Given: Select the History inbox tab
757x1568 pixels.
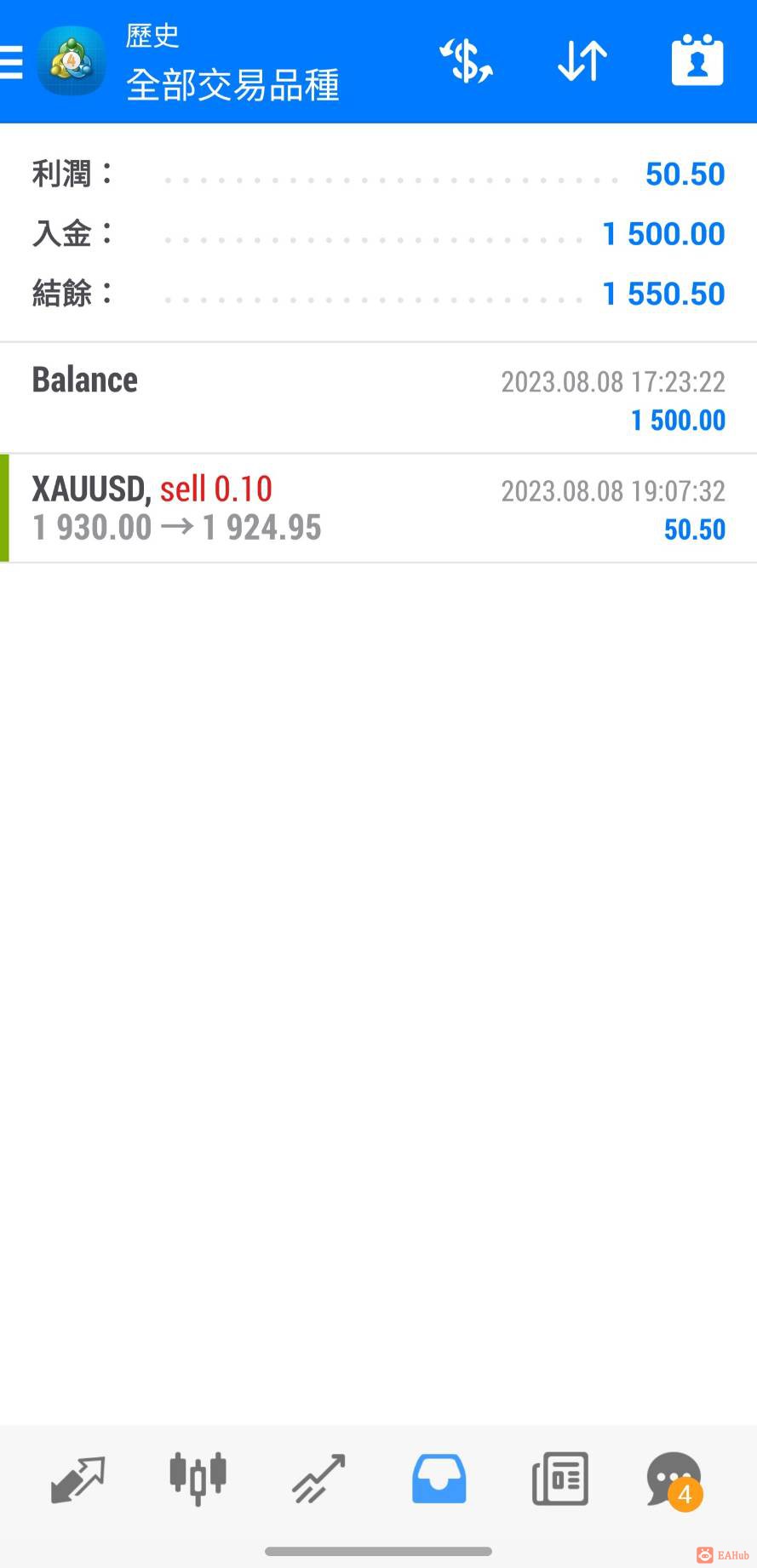Looking at the screenshot, I should pyautogui.click(x=439, y=1479).
